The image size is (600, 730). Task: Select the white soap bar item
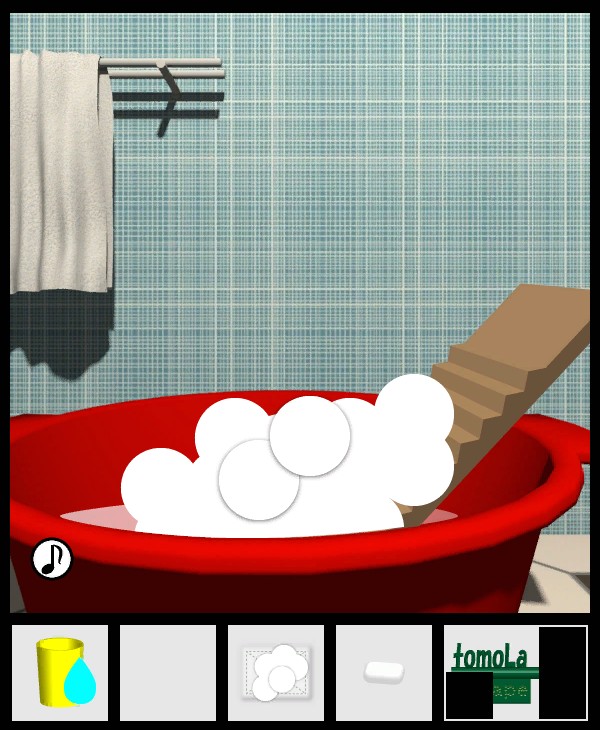(x=384, y=673)
